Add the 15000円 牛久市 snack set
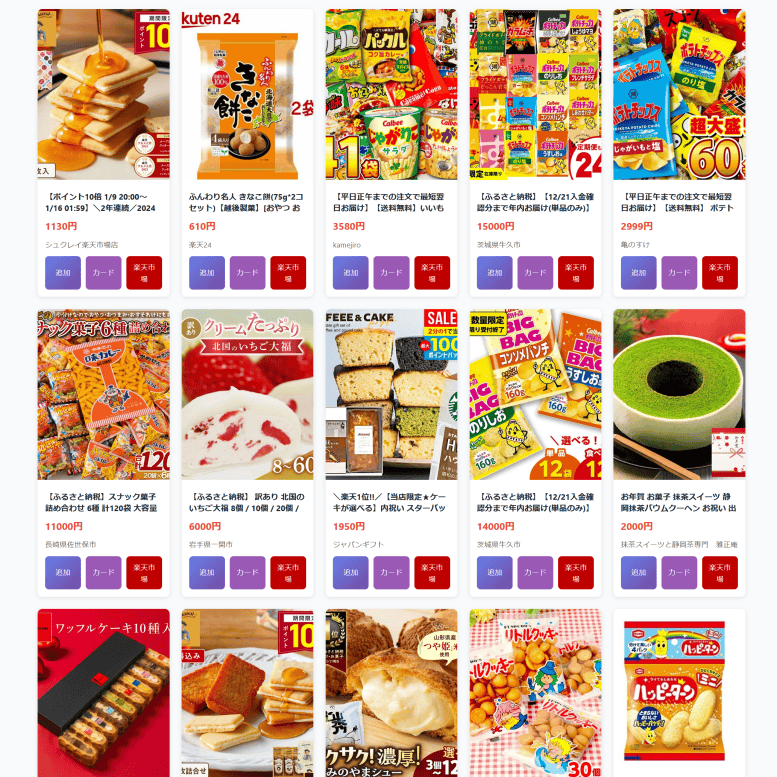 (495, 273)
